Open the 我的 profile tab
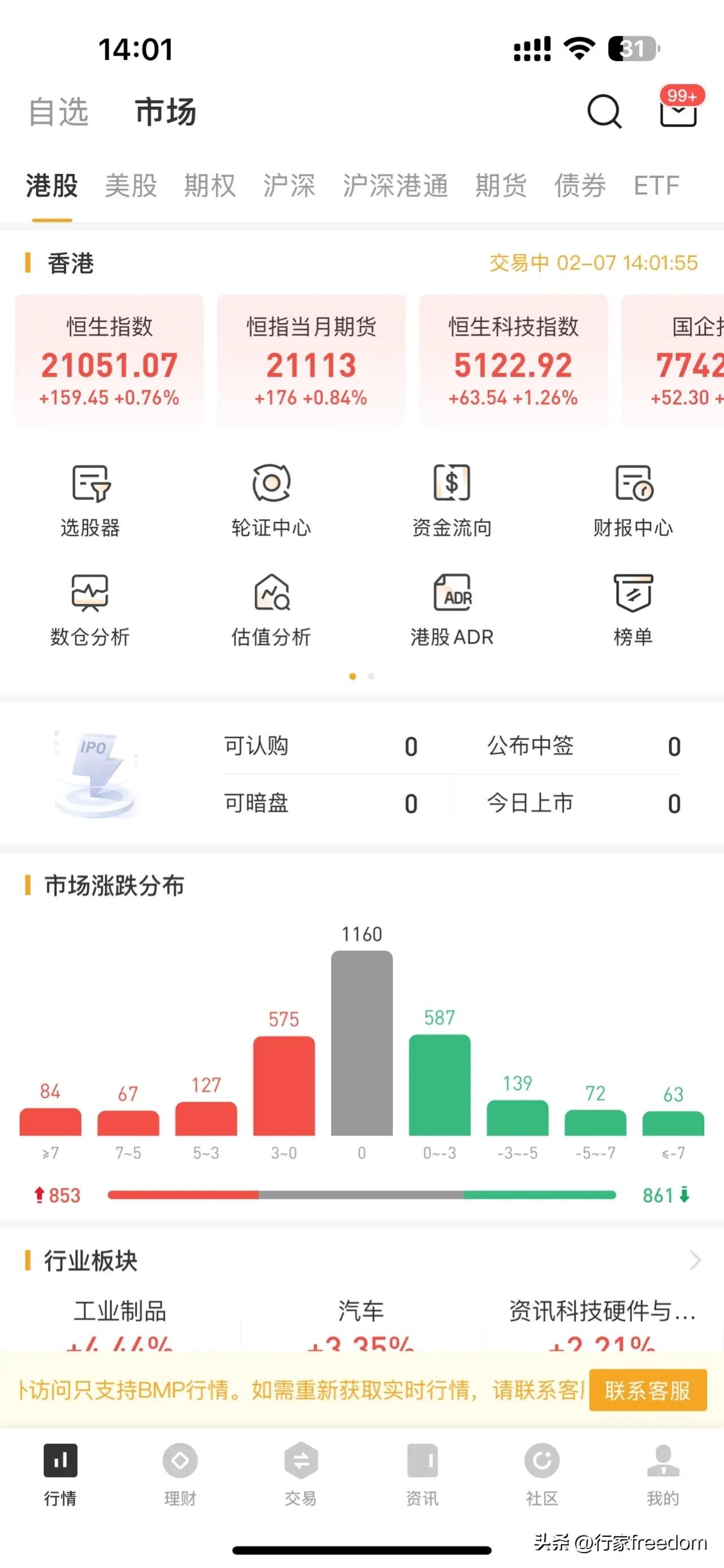The image size is (724, 1568). coord(662,1474)
